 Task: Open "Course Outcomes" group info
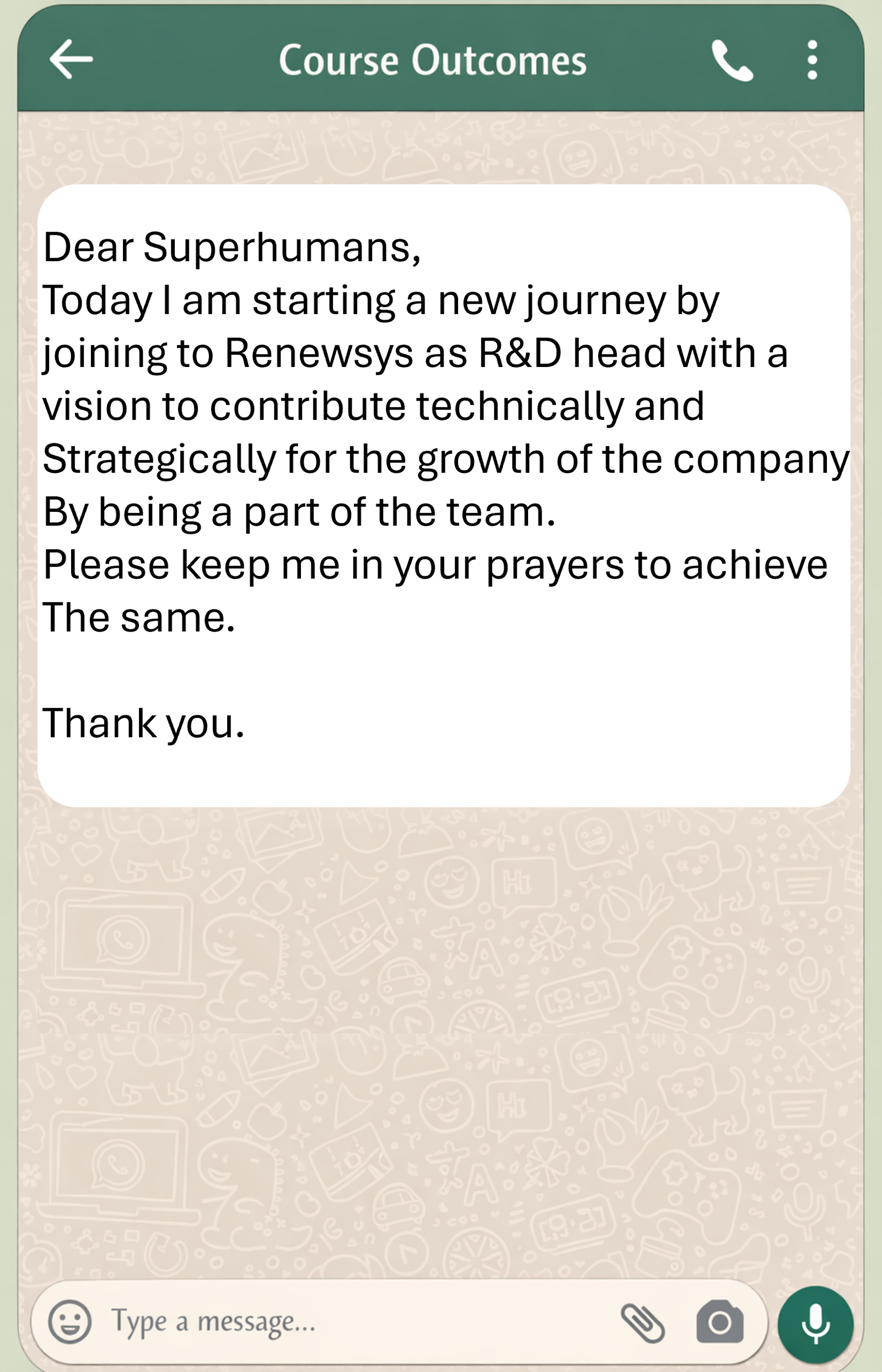coord(434,60)
